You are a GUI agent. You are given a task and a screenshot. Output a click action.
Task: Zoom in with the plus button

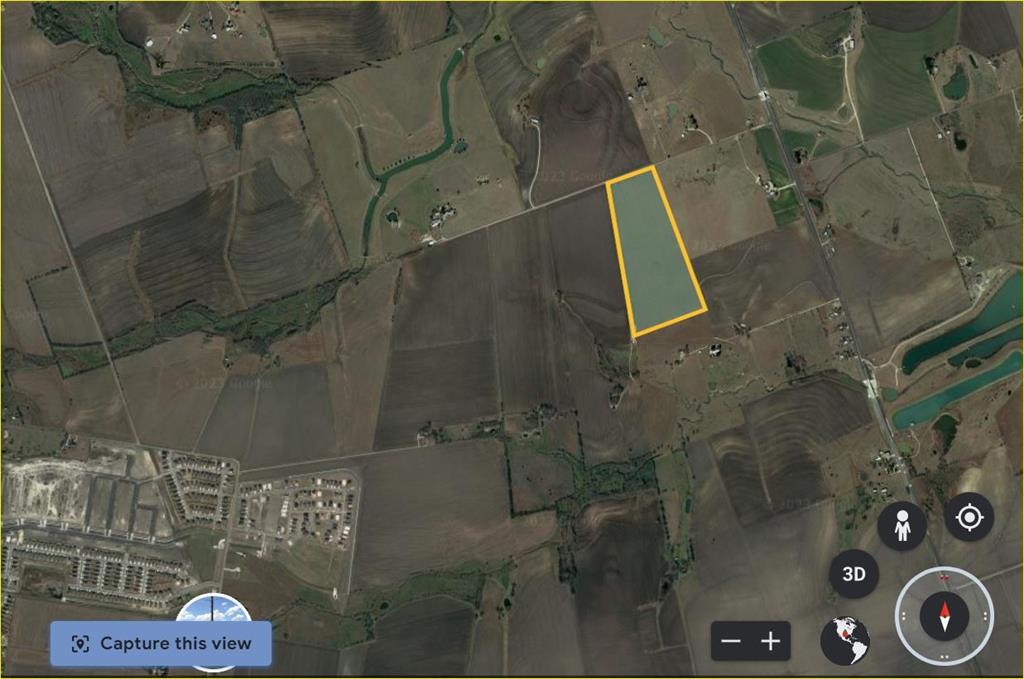(x=770, y=641)
